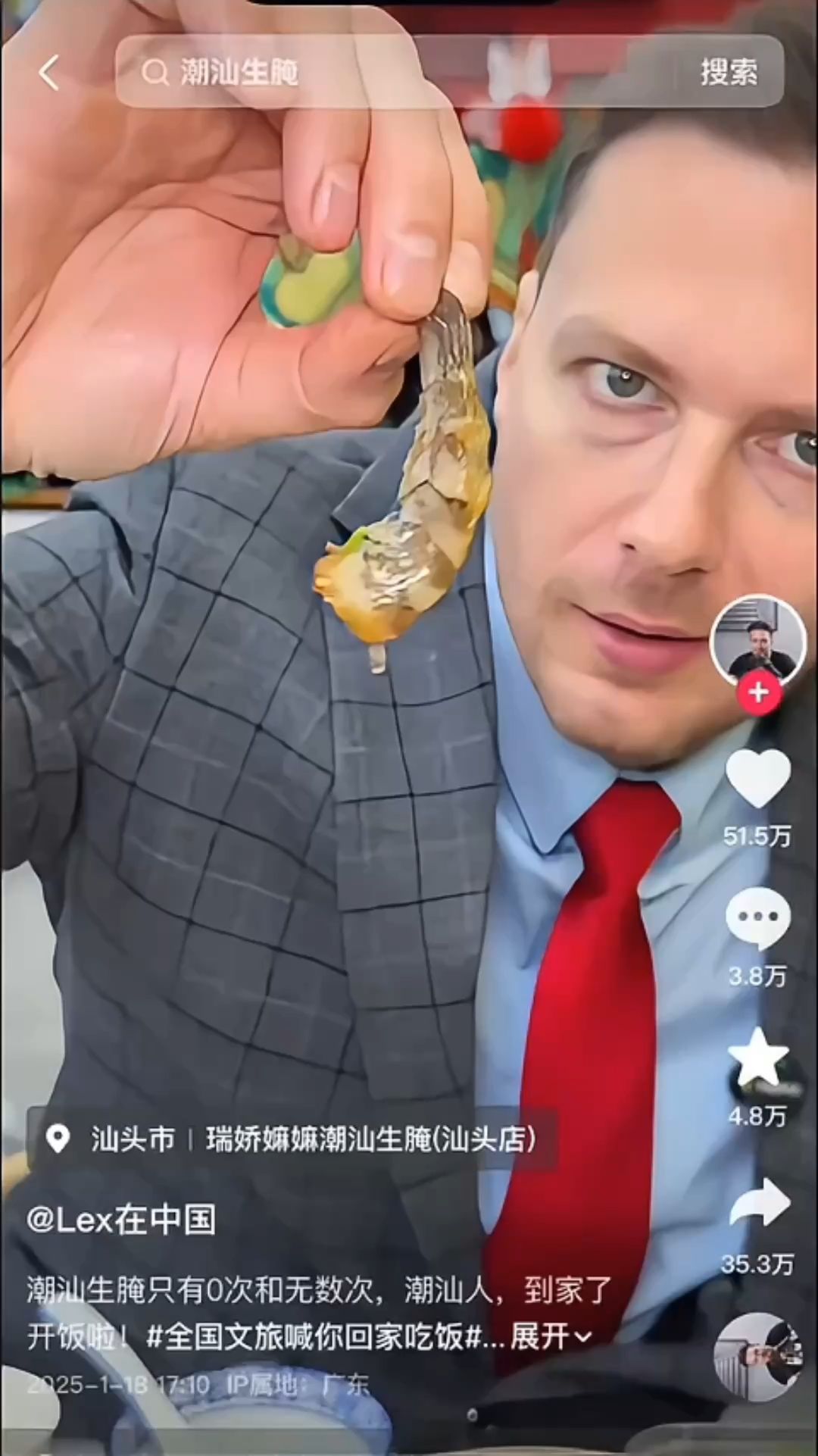This screenshot has height=1456, width=818.
Task: Follow the creator with the red plus
Action: tap(758, 692)
